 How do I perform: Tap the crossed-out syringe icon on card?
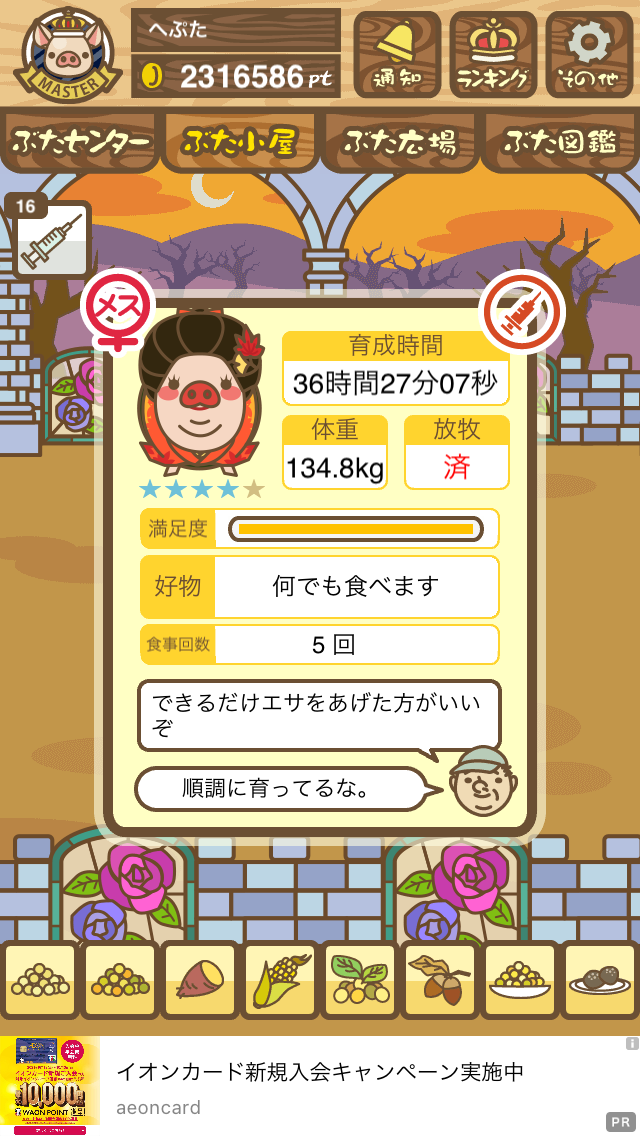522,310
